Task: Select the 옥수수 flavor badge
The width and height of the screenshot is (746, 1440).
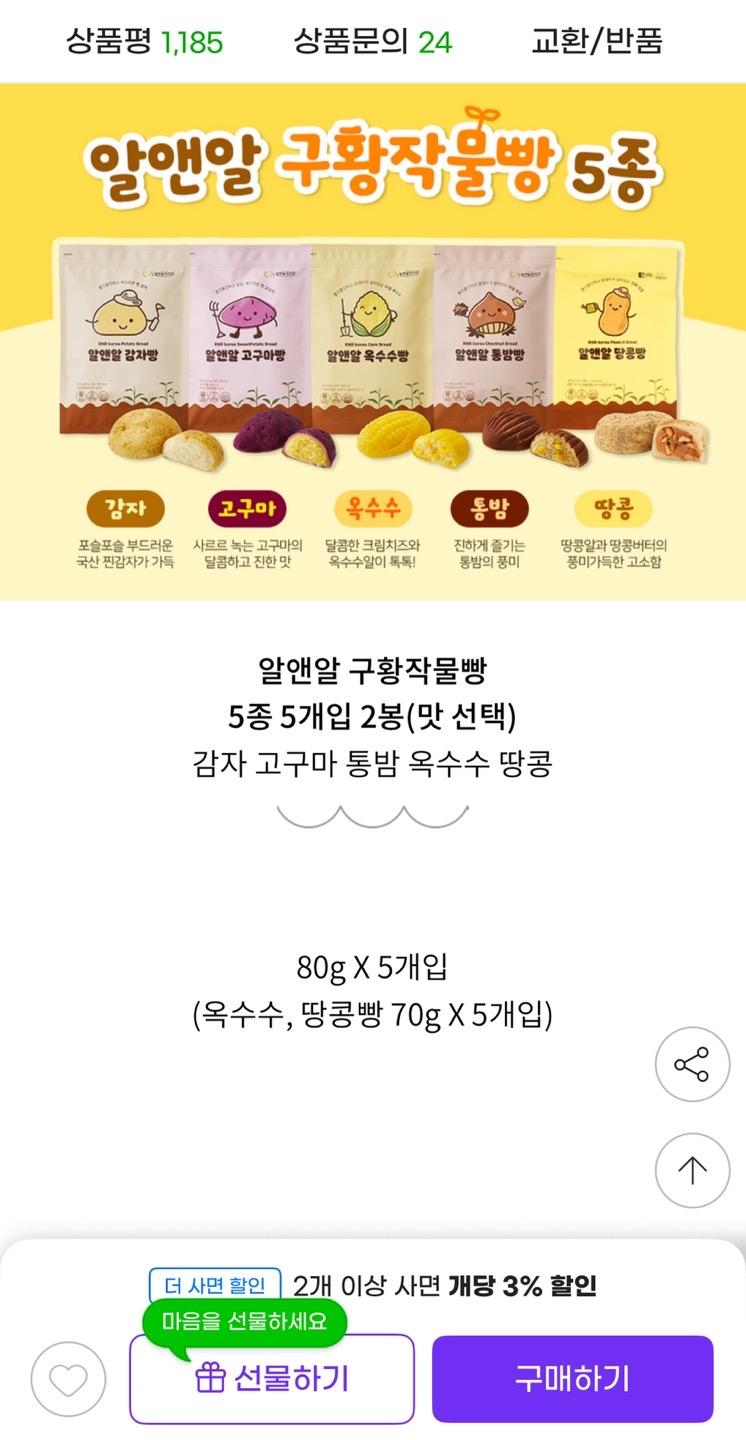Action: click(x=372, y=508)
